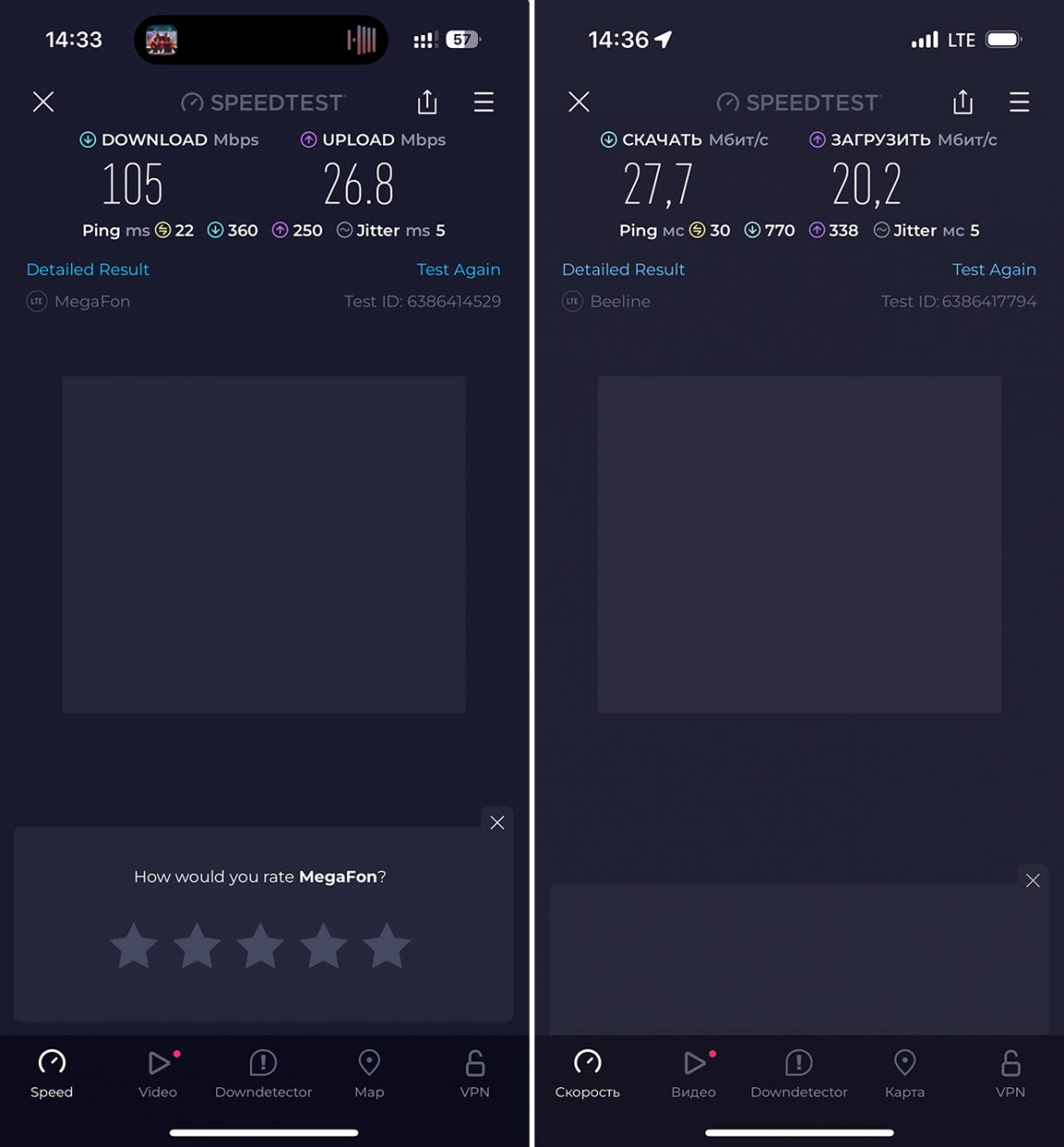1064x1147 pixels.
Task: Tap Test Again on the Beeline result
Action: point(994,270)
